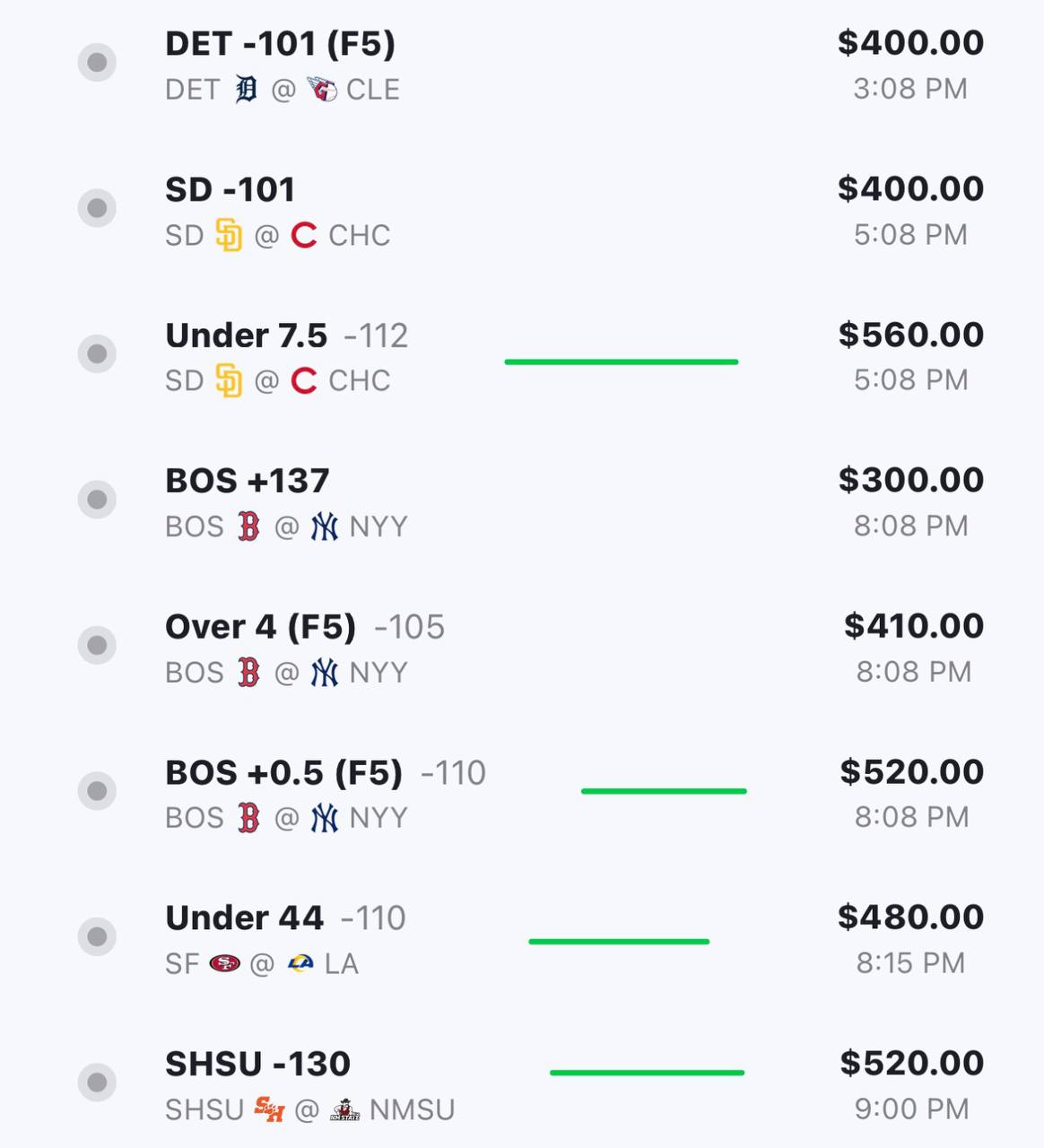
Task: View the Under 7.5 SD @ CHC bet
Action: (x=247, y=336)
